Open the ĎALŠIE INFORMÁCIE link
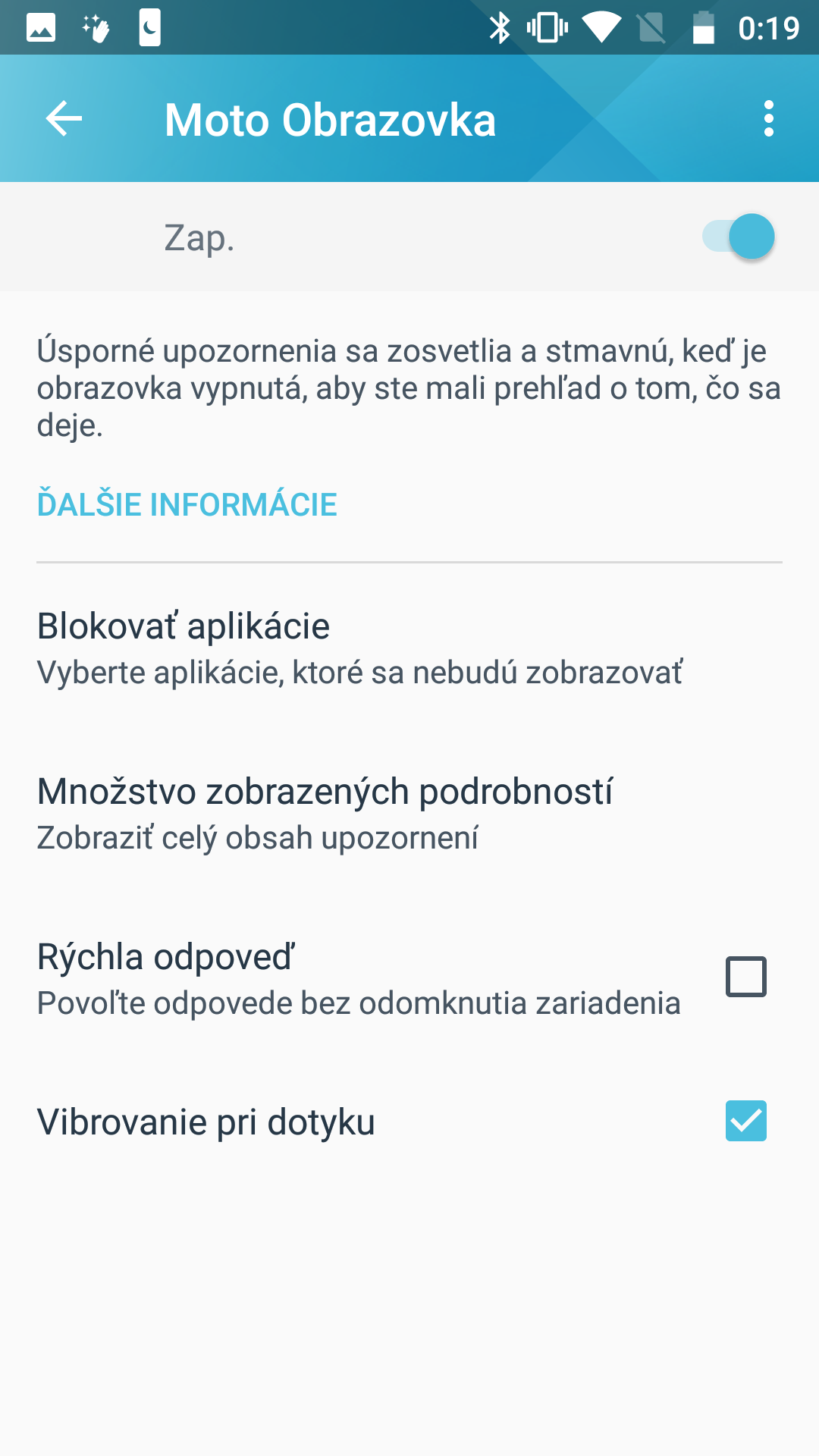 point(187,504)
